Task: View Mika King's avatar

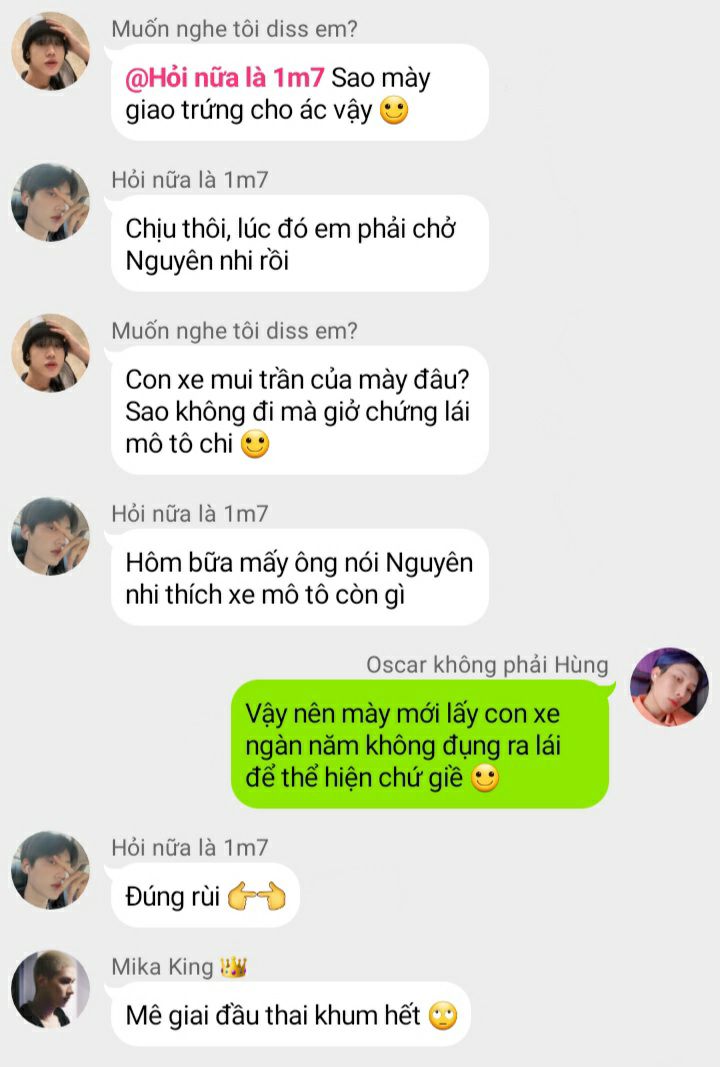Action: (50, 988)
